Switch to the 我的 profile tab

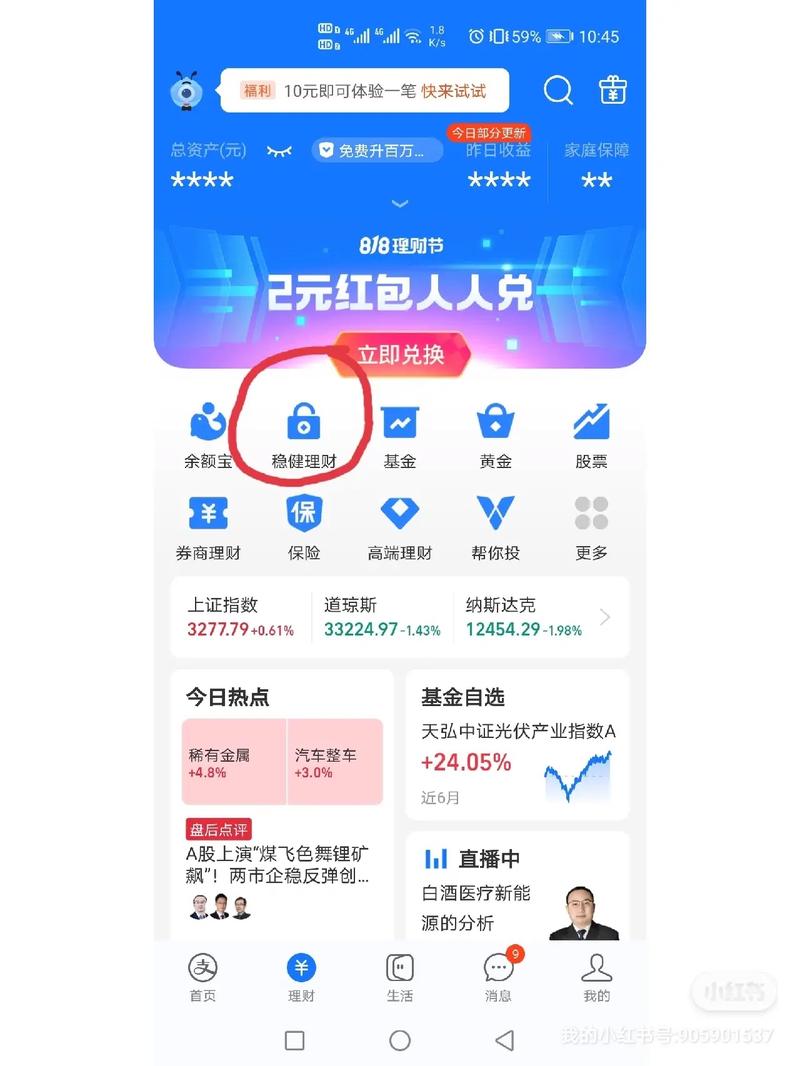point(596,977)
